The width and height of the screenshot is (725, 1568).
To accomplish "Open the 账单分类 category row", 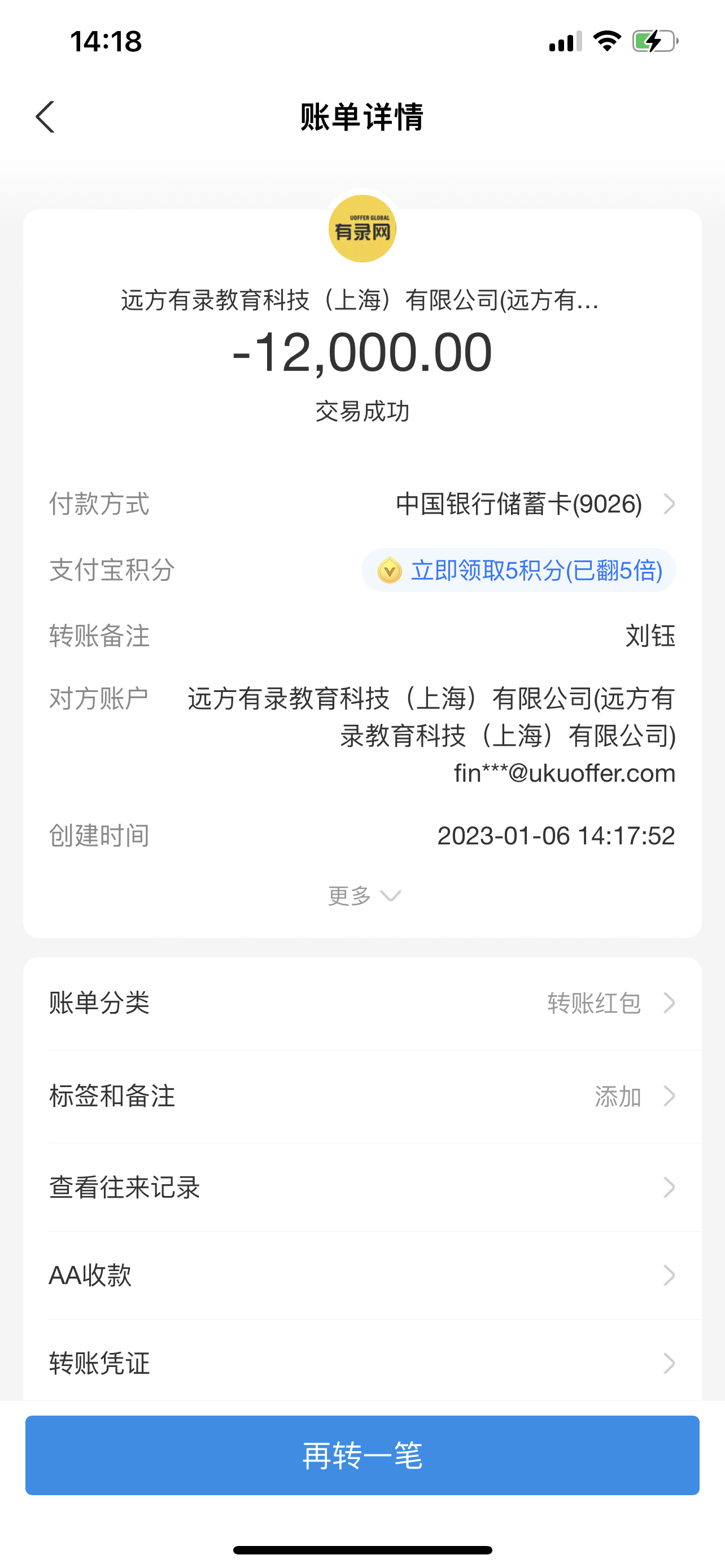I will [x=362, y=1002].
